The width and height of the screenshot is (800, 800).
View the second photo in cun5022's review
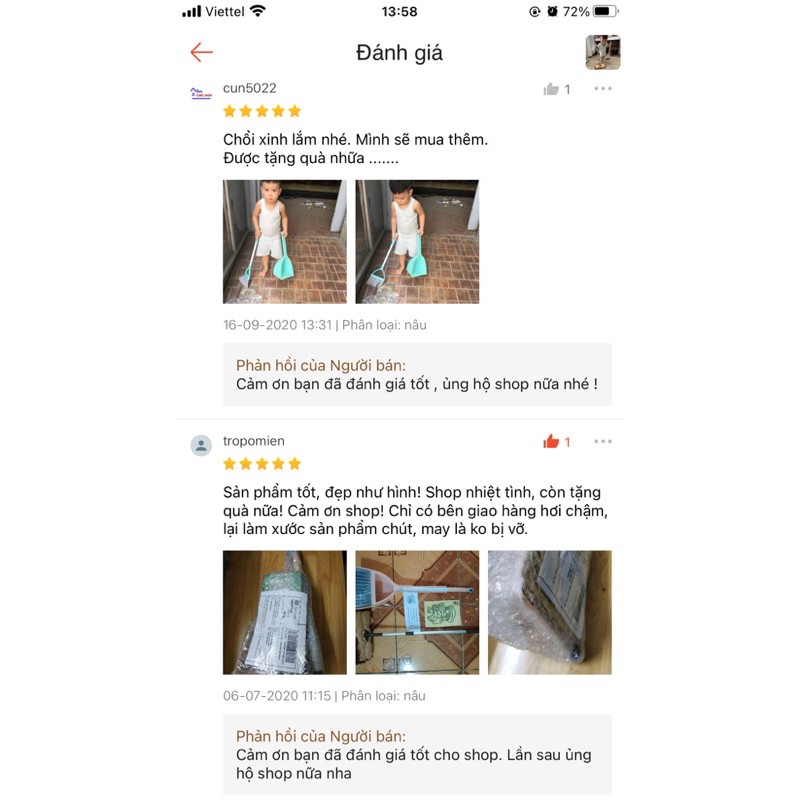(417, 242)
